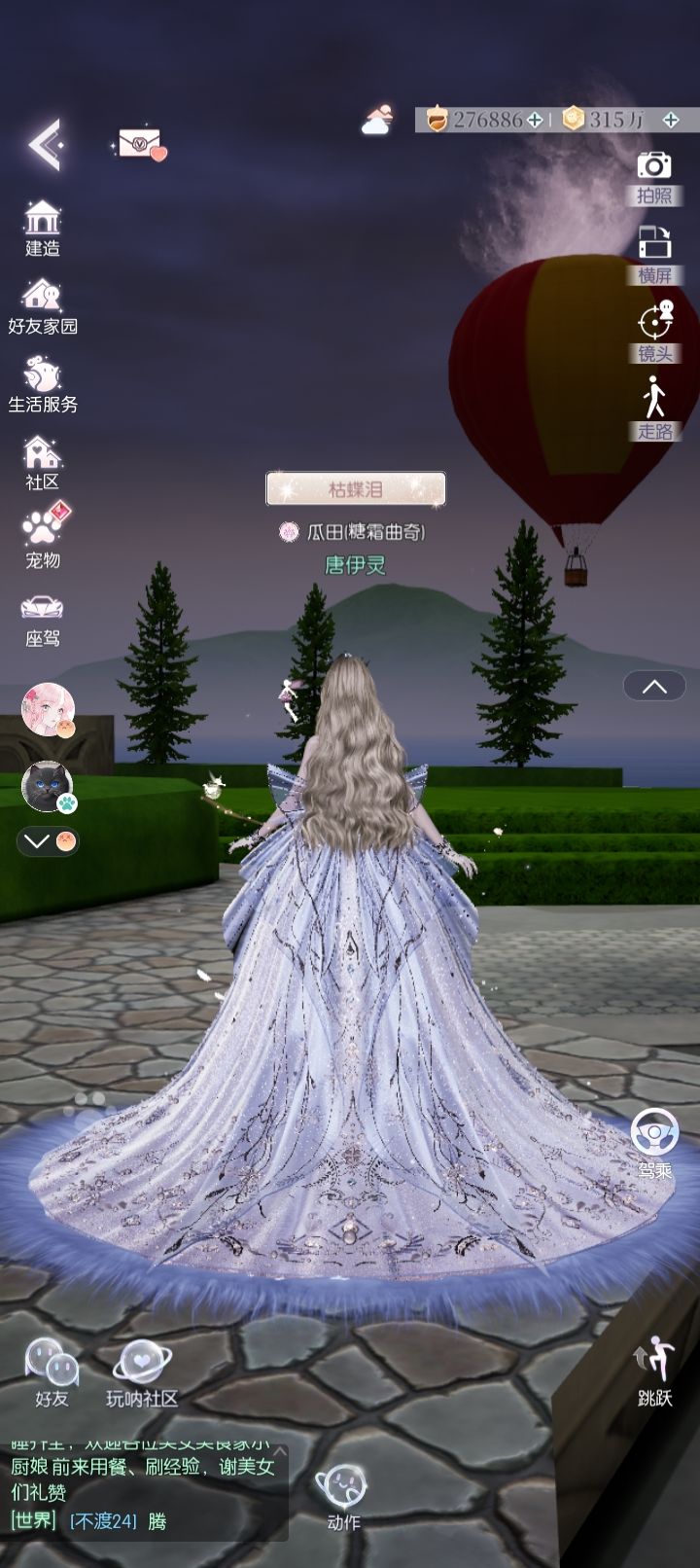Open the mail envelope icon

point(142,144)
